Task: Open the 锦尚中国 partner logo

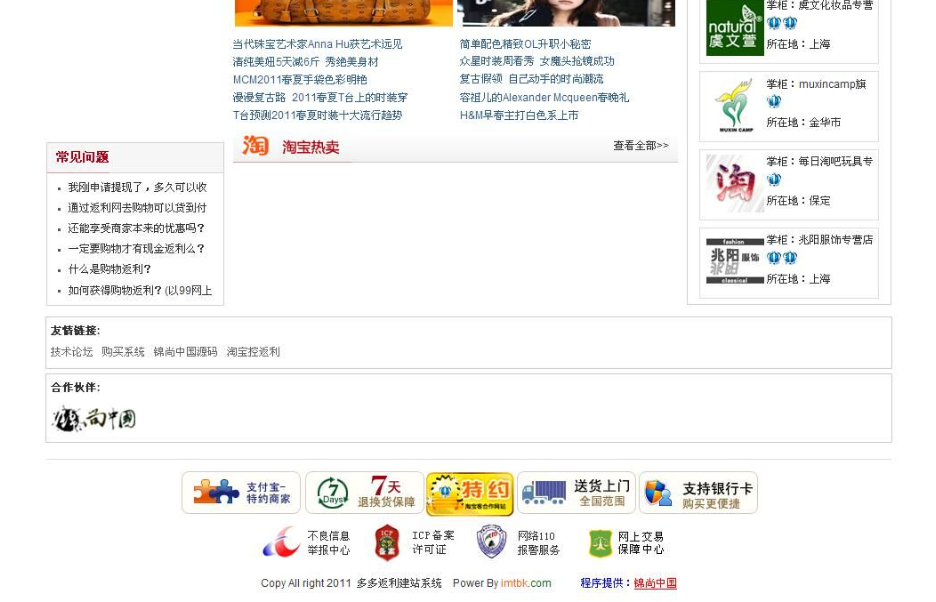Action: 93,418
